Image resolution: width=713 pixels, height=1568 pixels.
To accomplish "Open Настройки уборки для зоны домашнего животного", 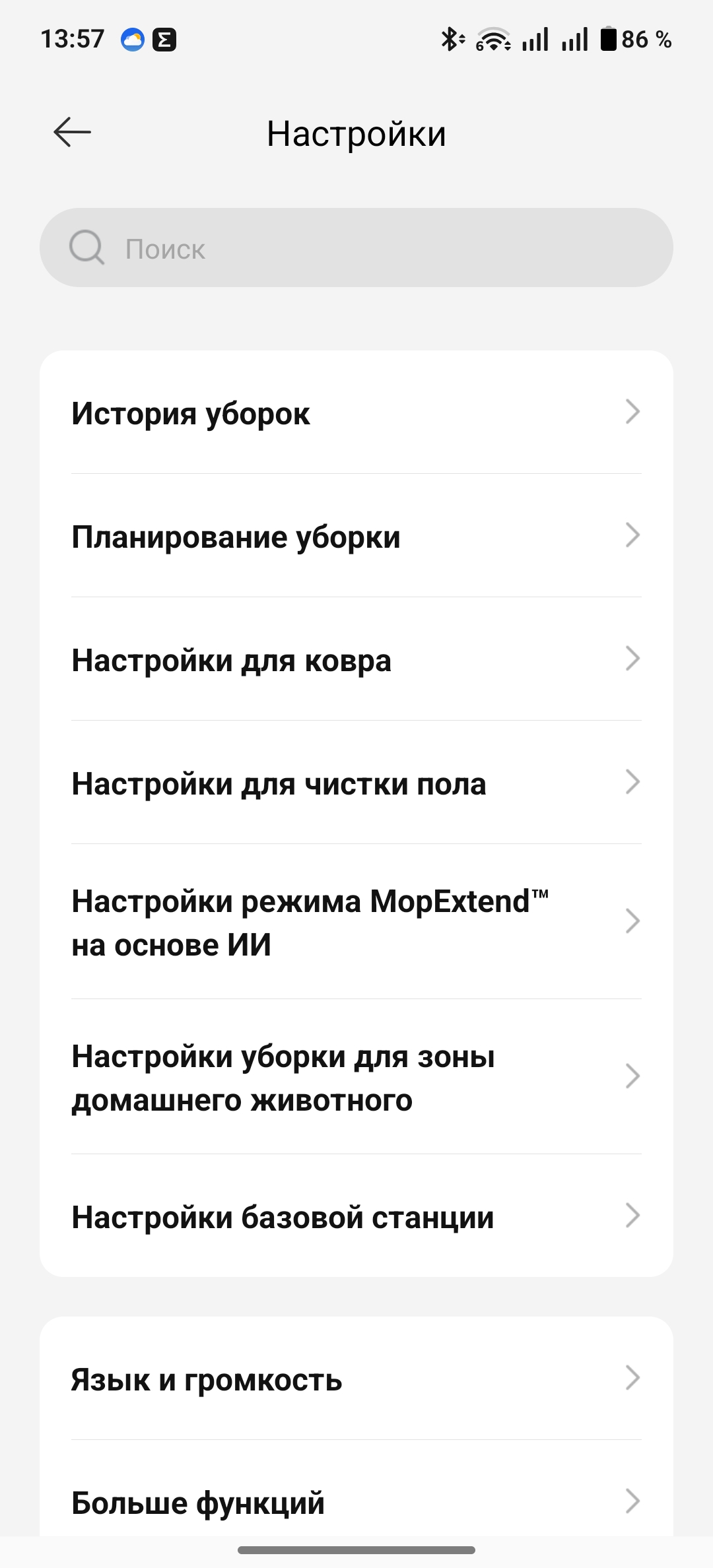I will click(356, 1077).
